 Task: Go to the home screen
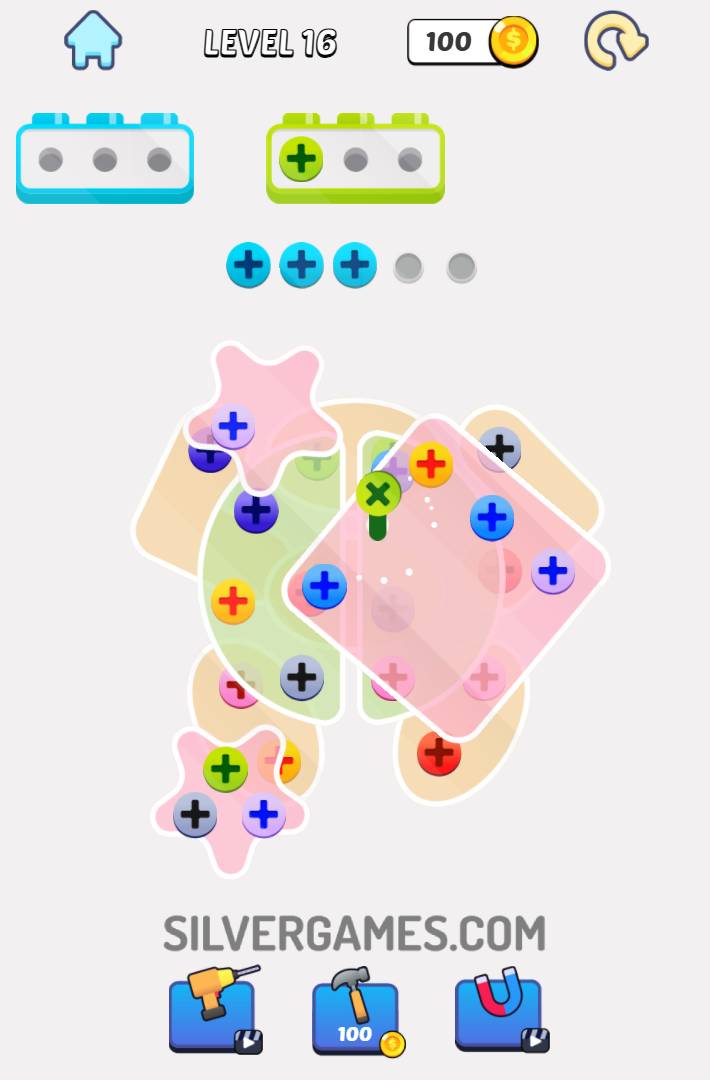(93, 40)
